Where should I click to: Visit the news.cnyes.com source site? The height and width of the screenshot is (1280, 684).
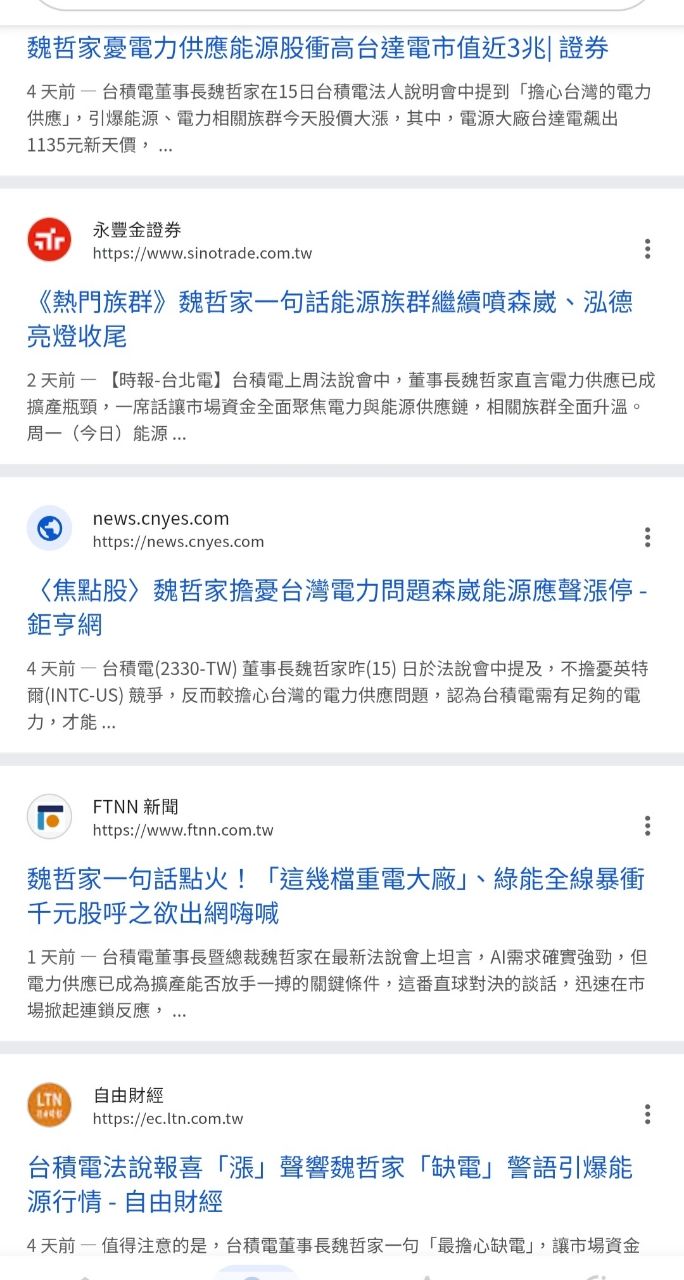click(177, 529)
